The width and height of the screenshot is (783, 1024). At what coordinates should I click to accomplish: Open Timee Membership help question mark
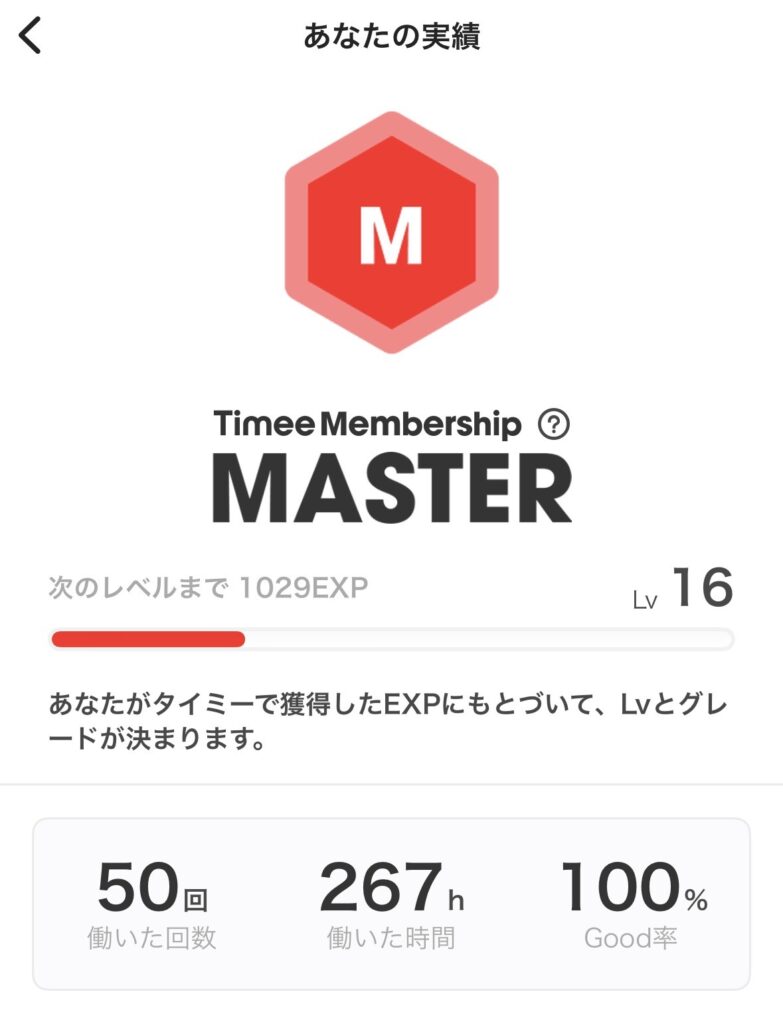pos(553,425)
